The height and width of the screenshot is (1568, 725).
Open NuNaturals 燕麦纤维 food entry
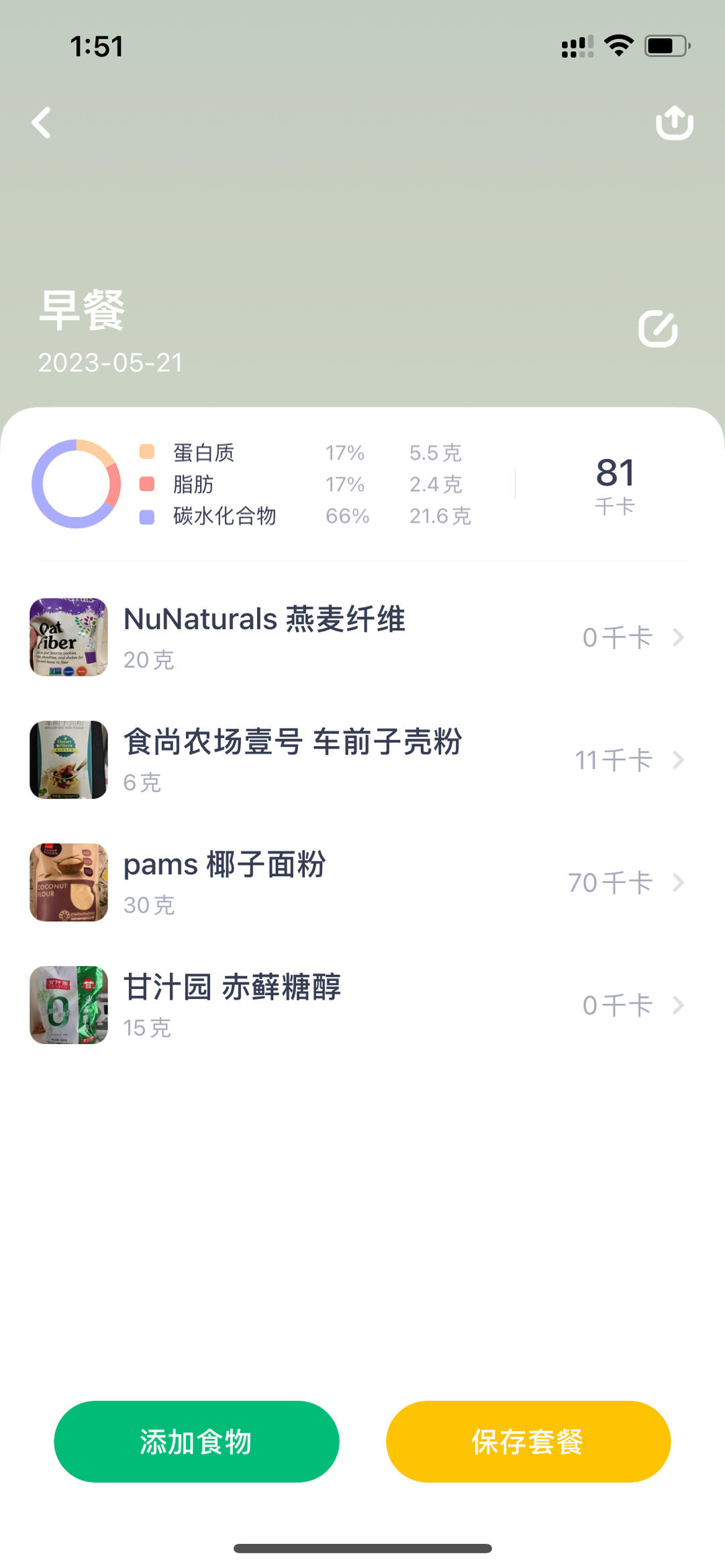pyautogui.click(x=362, y=637)
